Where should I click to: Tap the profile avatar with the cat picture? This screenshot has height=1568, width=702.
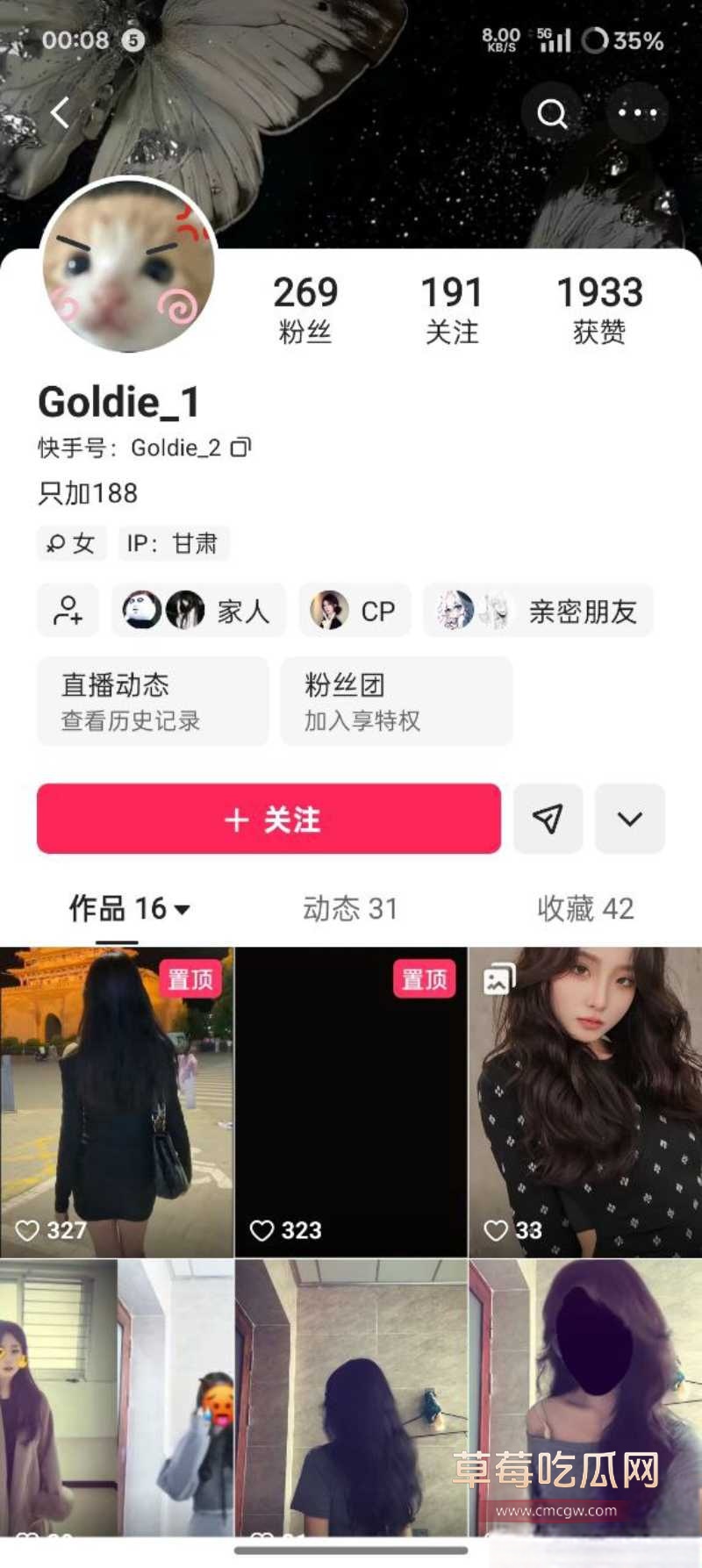pyautogui.click(x=129, y=270)
